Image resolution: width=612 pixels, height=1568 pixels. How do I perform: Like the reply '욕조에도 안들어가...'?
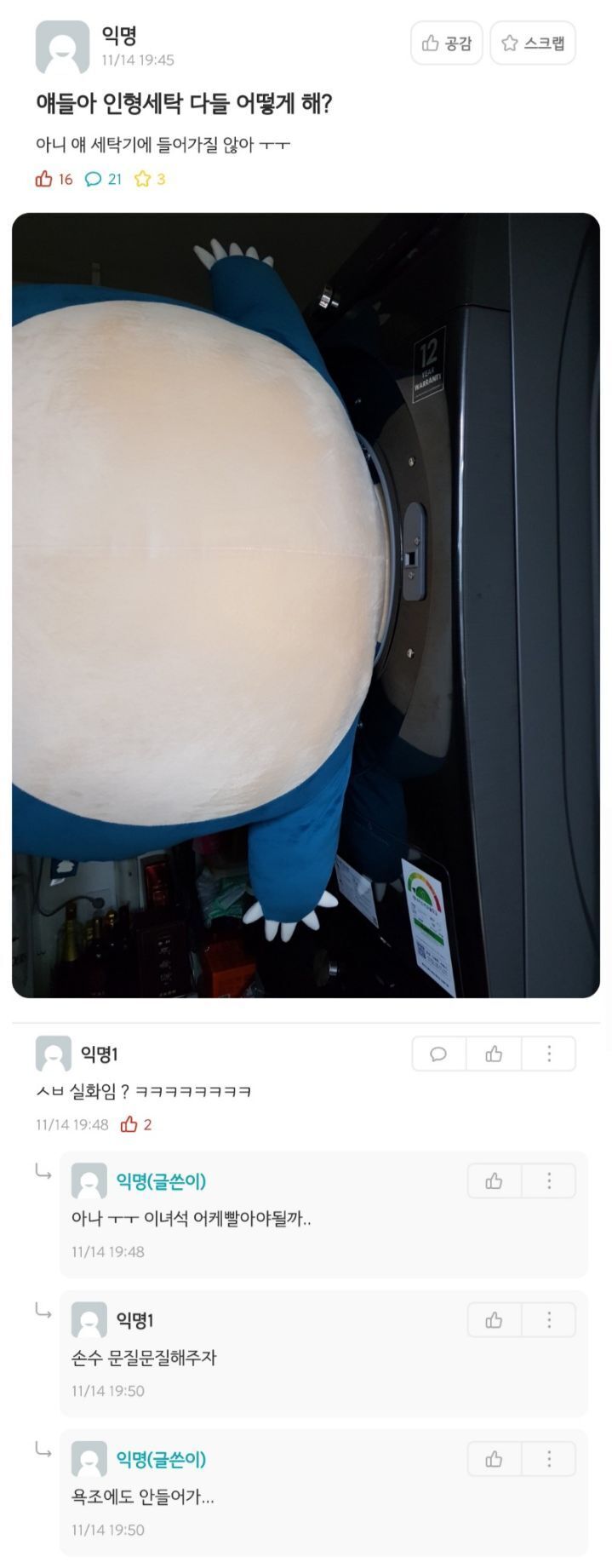tap(494, 1459)
